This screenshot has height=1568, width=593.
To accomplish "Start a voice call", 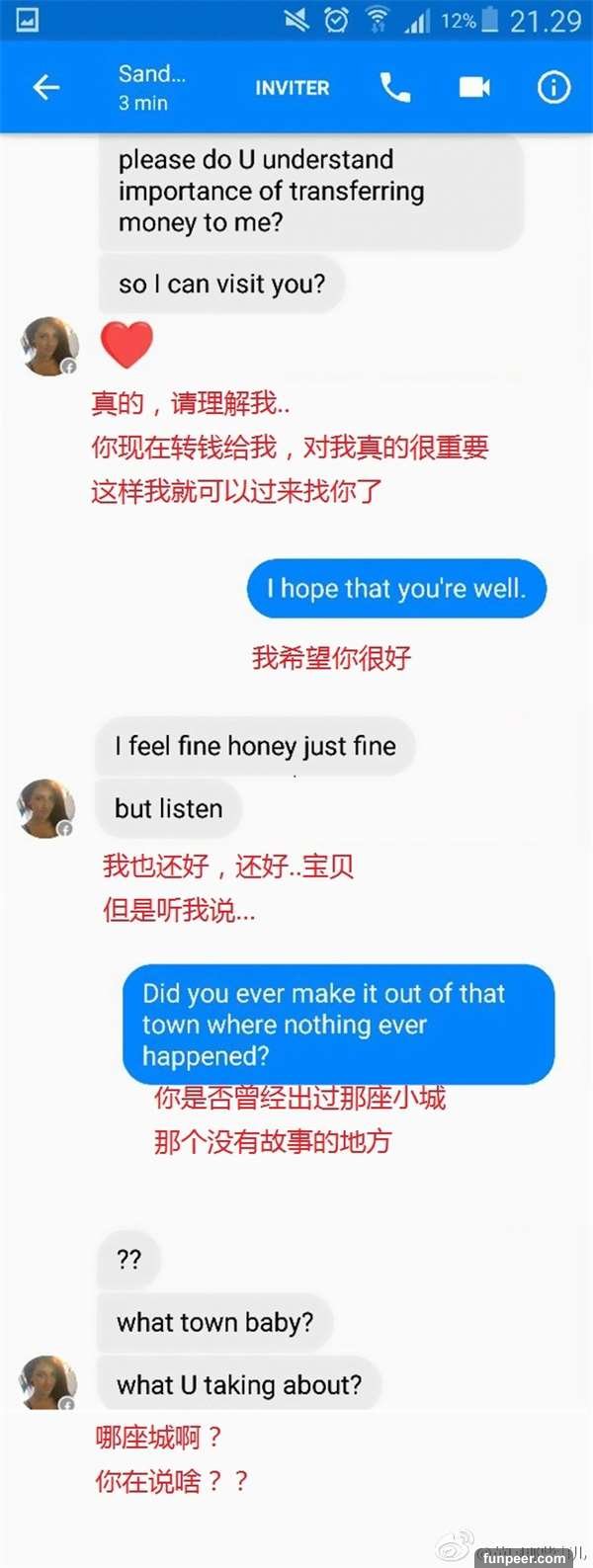I will tap(395, 88).
